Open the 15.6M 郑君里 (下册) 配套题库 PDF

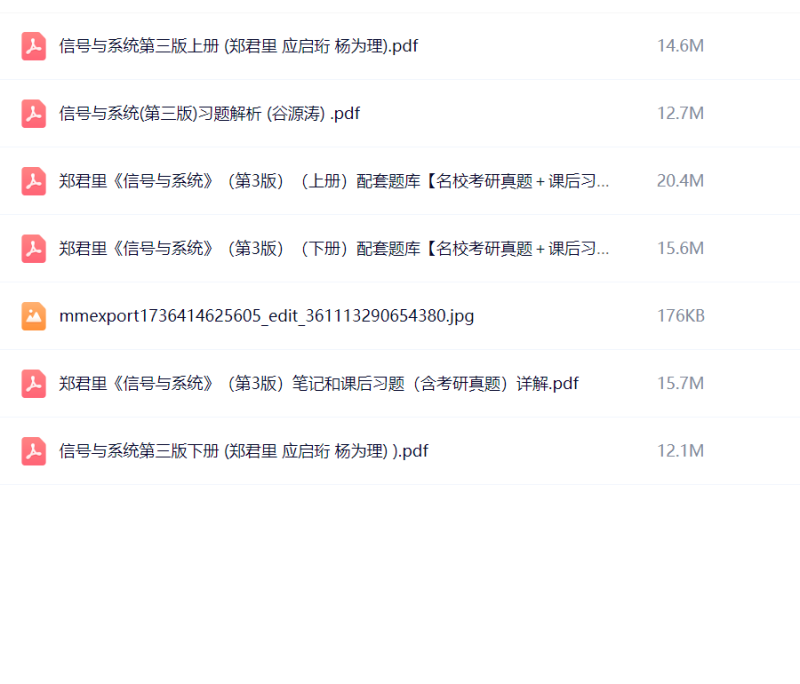click(x=334, y=249)
